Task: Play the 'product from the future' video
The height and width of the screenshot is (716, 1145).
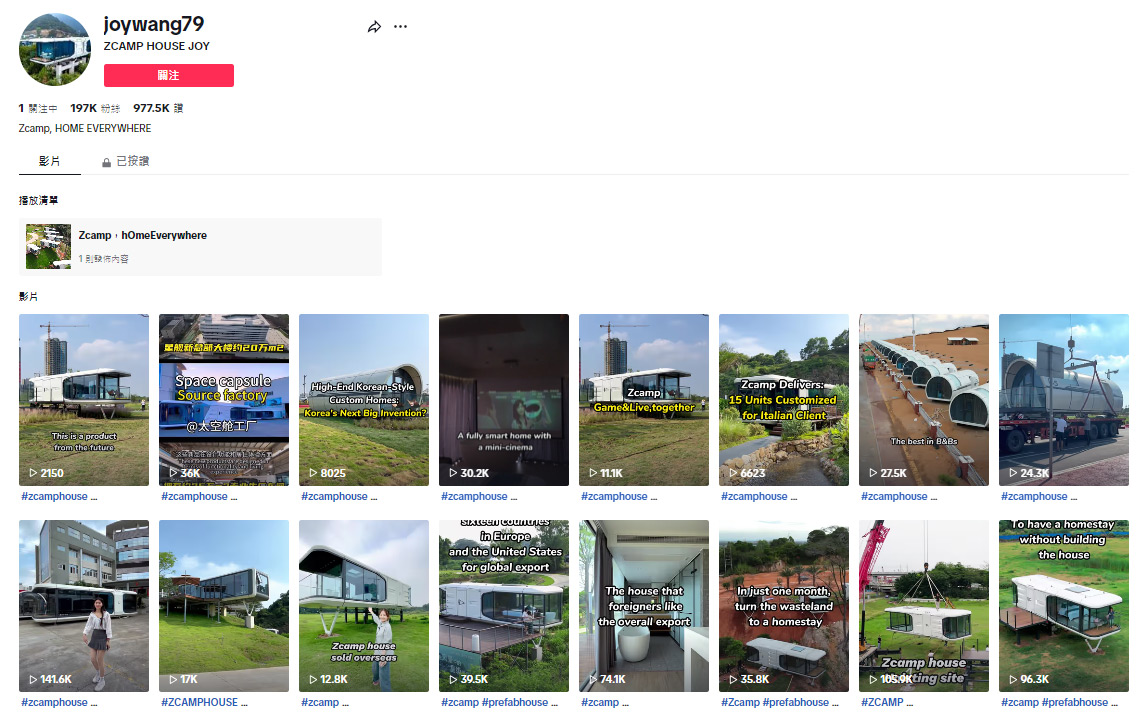Action: coord(84,400)
